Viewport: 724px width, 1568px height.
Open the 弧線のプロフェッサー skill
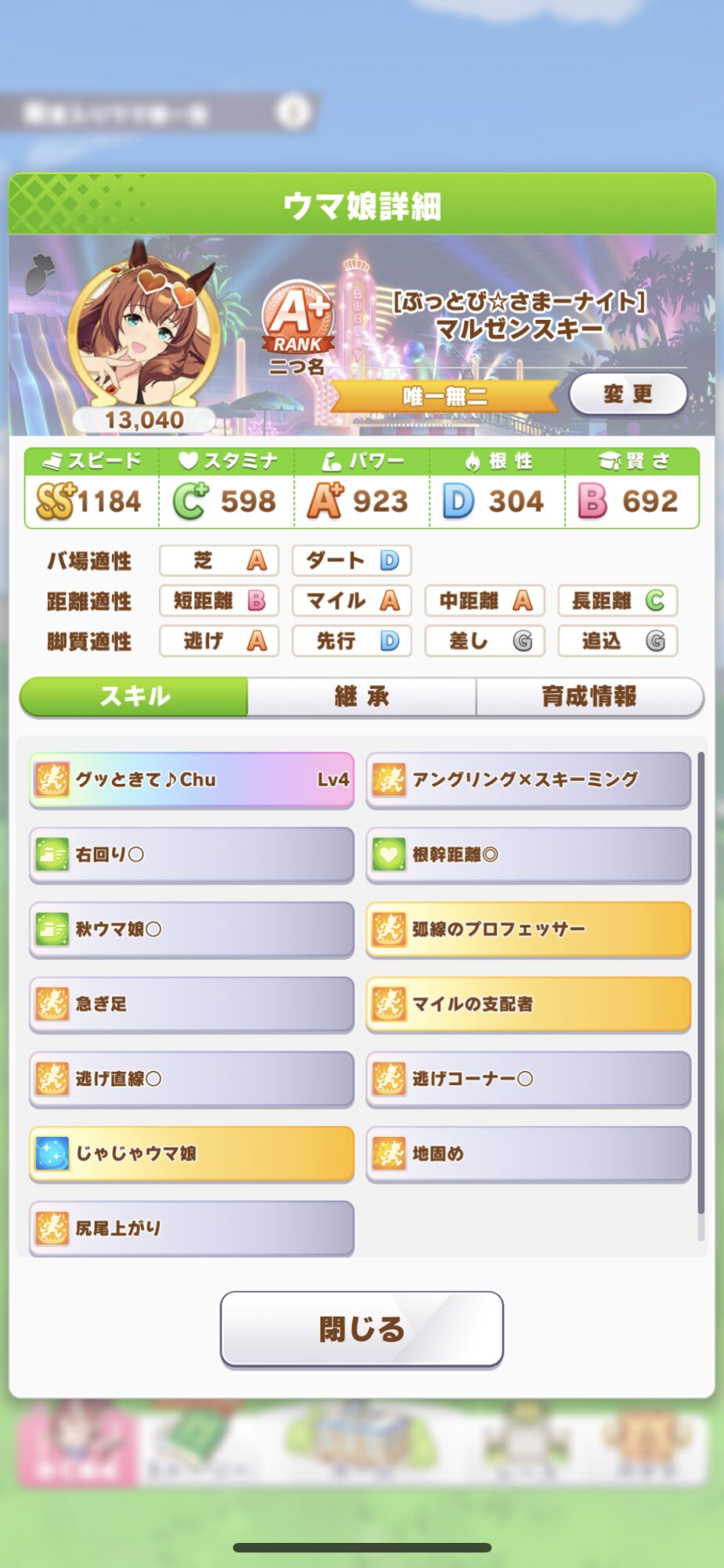click(529, 929)
